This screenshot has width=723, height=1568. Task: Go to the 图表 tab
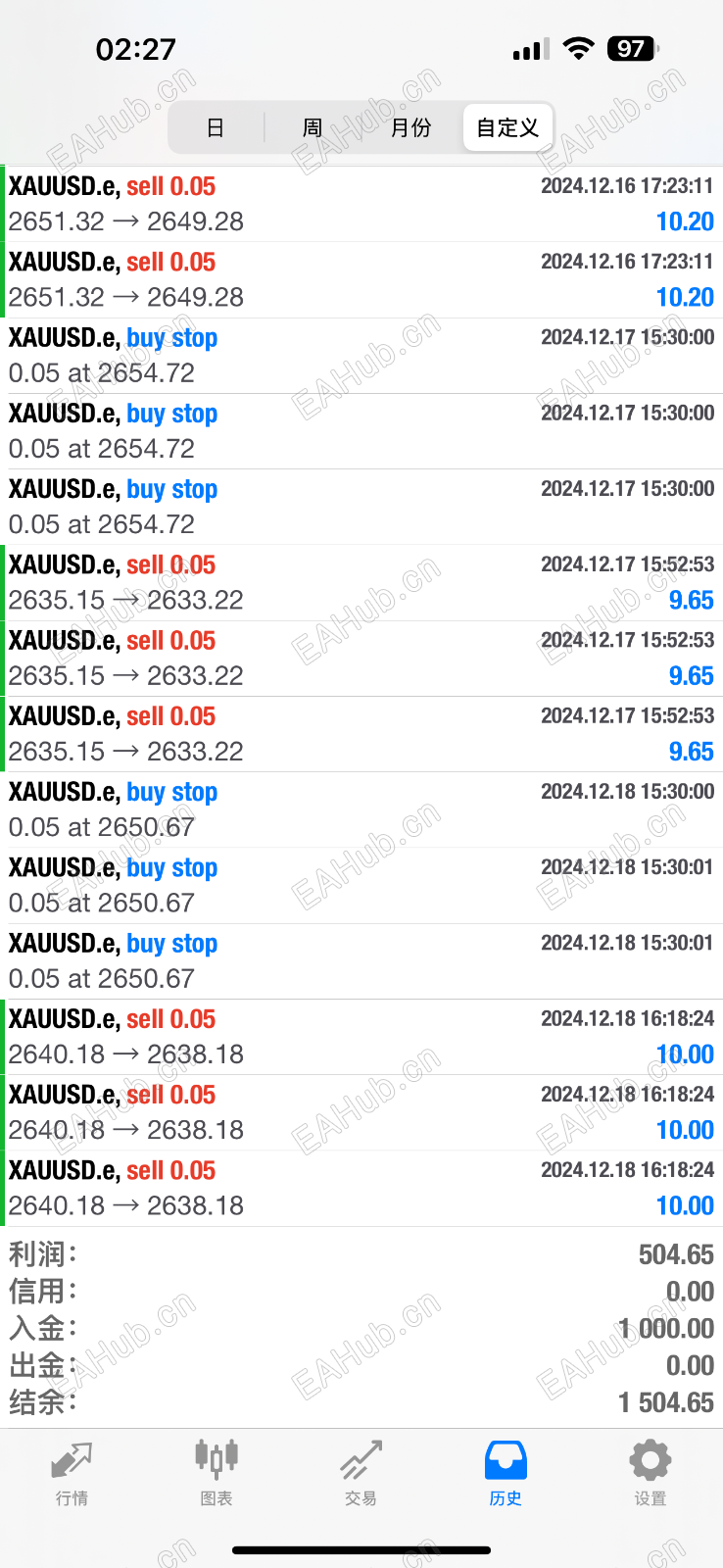(217, 1472)
